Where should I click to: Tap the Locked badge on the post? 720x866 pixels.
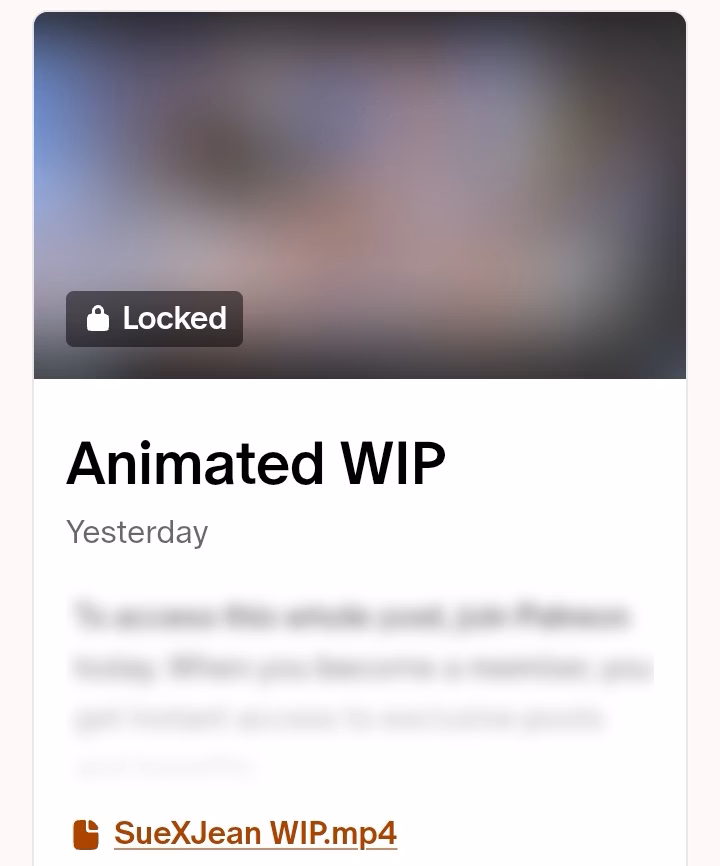click(x=154, y=319)
